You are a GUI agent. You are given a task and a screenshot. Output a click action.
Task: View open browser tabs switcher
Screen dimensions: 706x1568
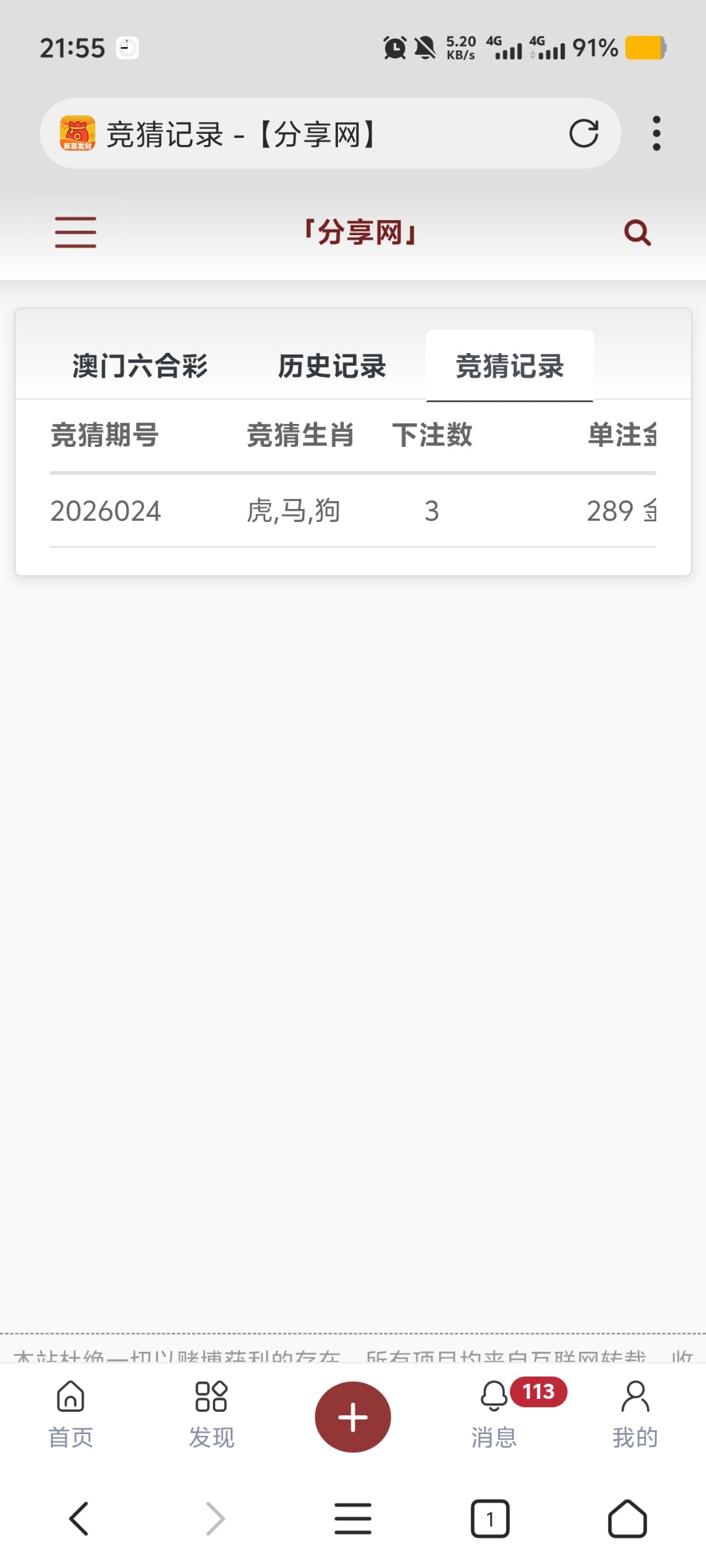pos(490,1518)
